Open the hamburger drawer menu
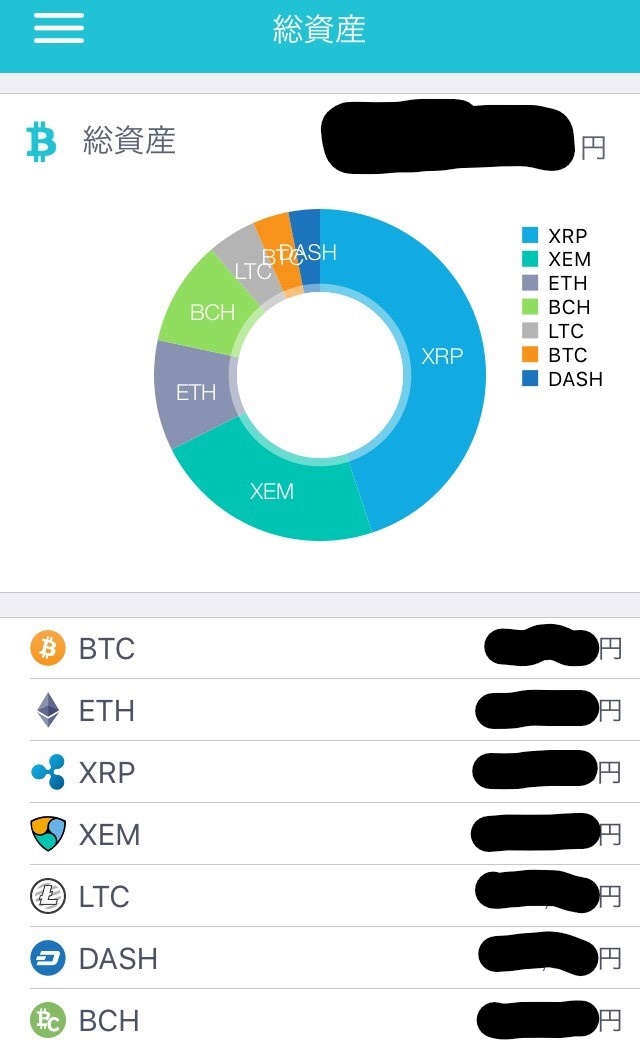This screenshot has width=640, height=1044. coord(59,28)
